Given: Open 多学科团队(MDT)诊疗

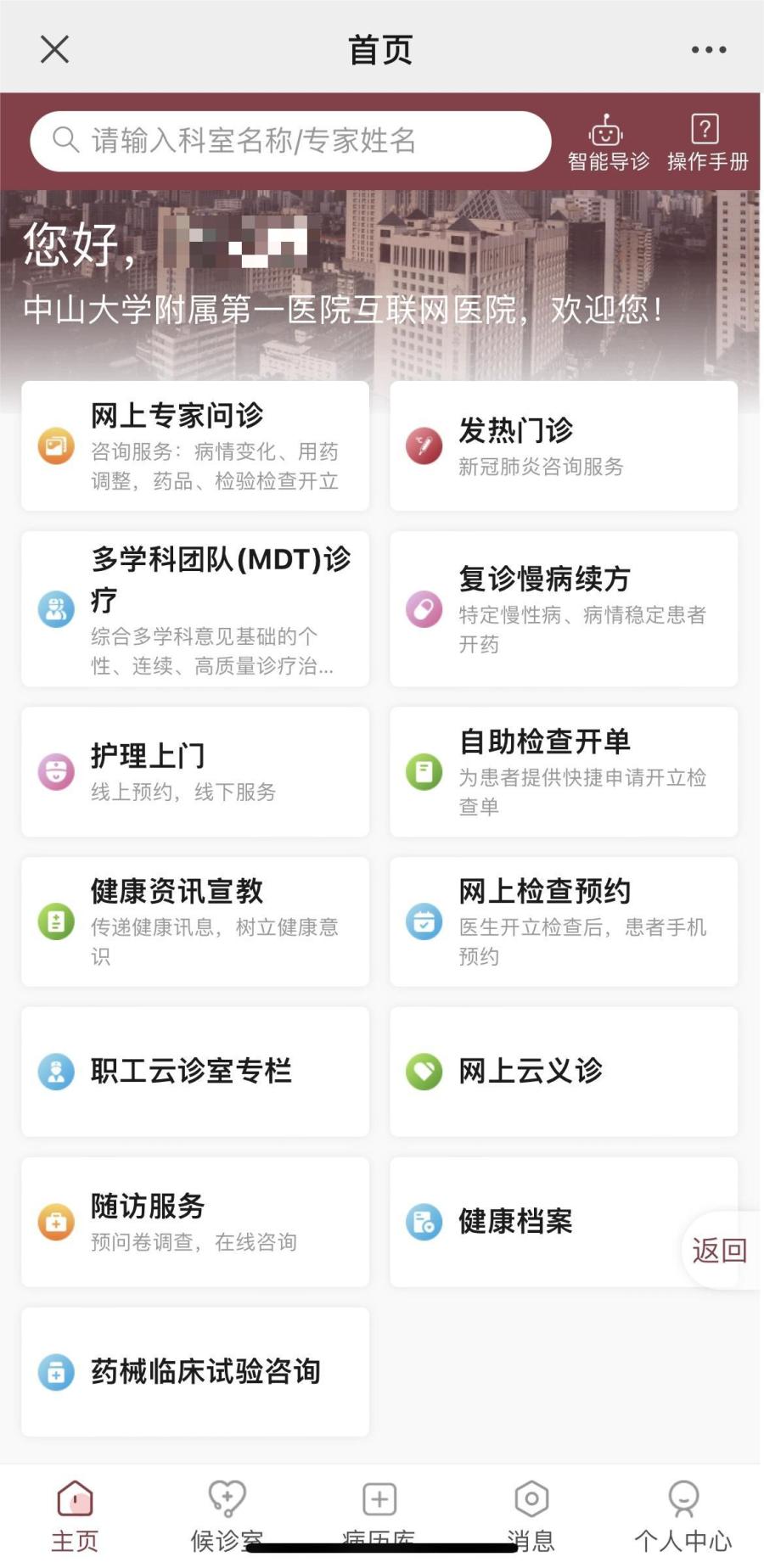Looking at the screenshot, I should coord(195,609).
